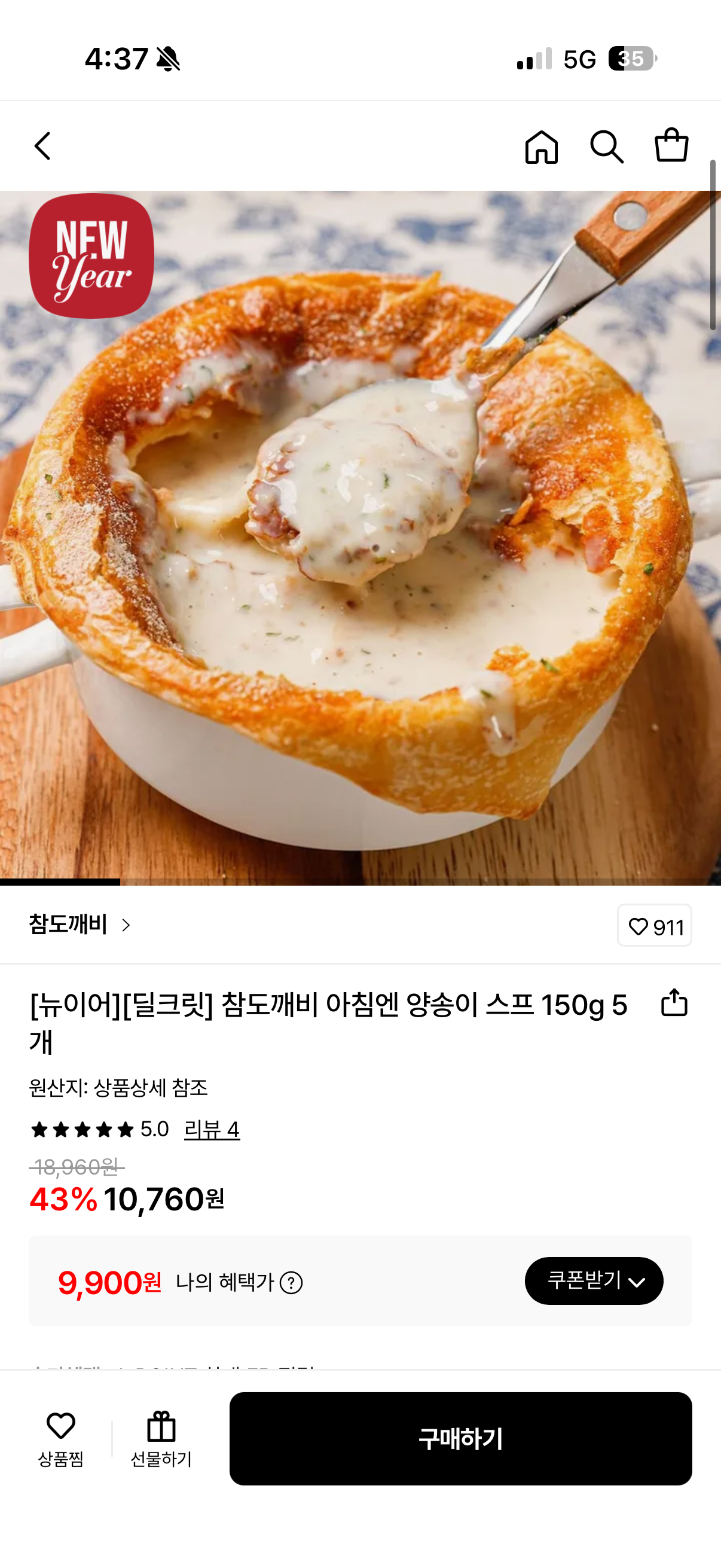The image size is (721, 1568).
Task: Share this mushroom soup product
Action: click(x=674, y=1002)
